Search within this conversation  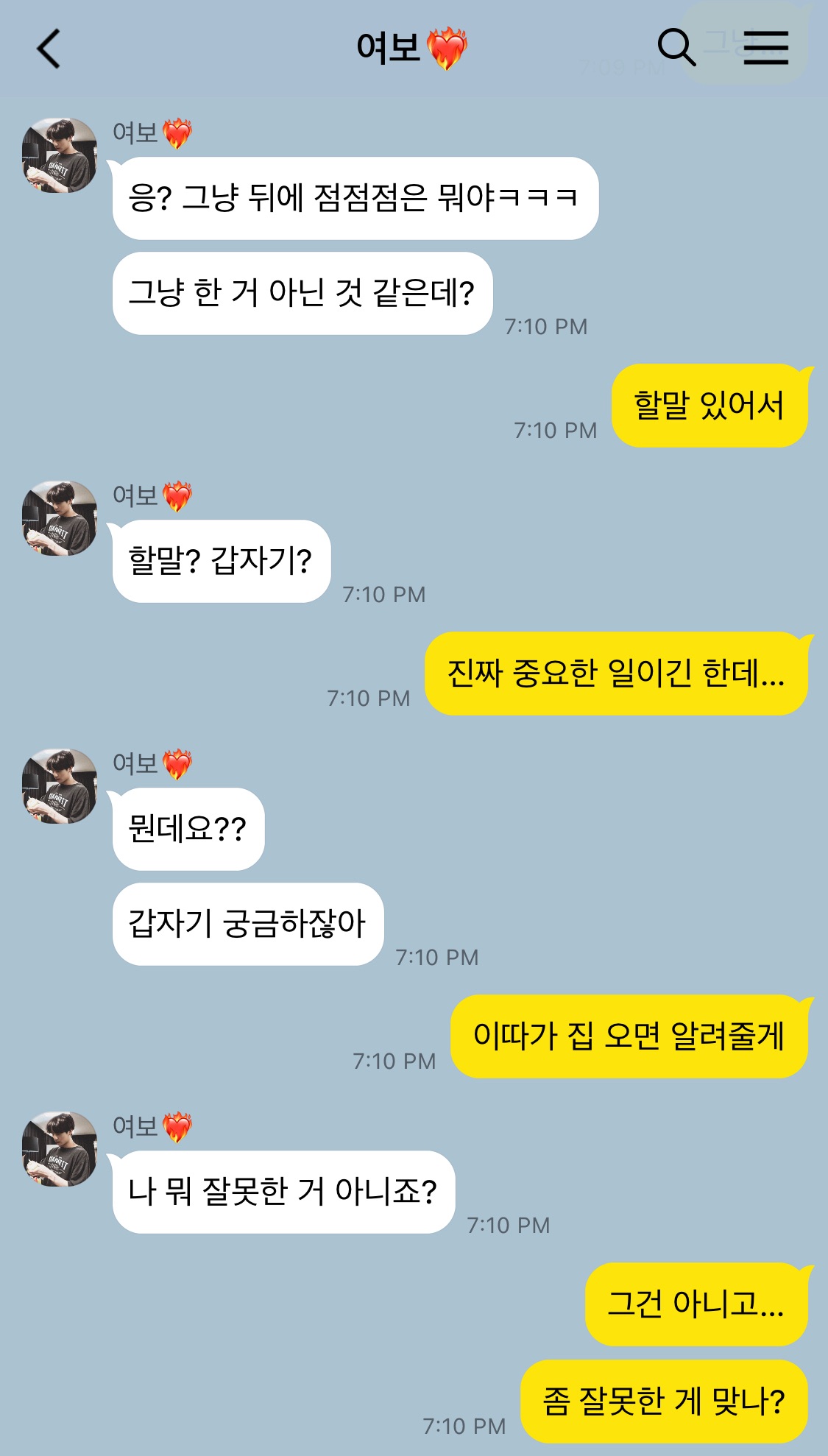point(676,48)
